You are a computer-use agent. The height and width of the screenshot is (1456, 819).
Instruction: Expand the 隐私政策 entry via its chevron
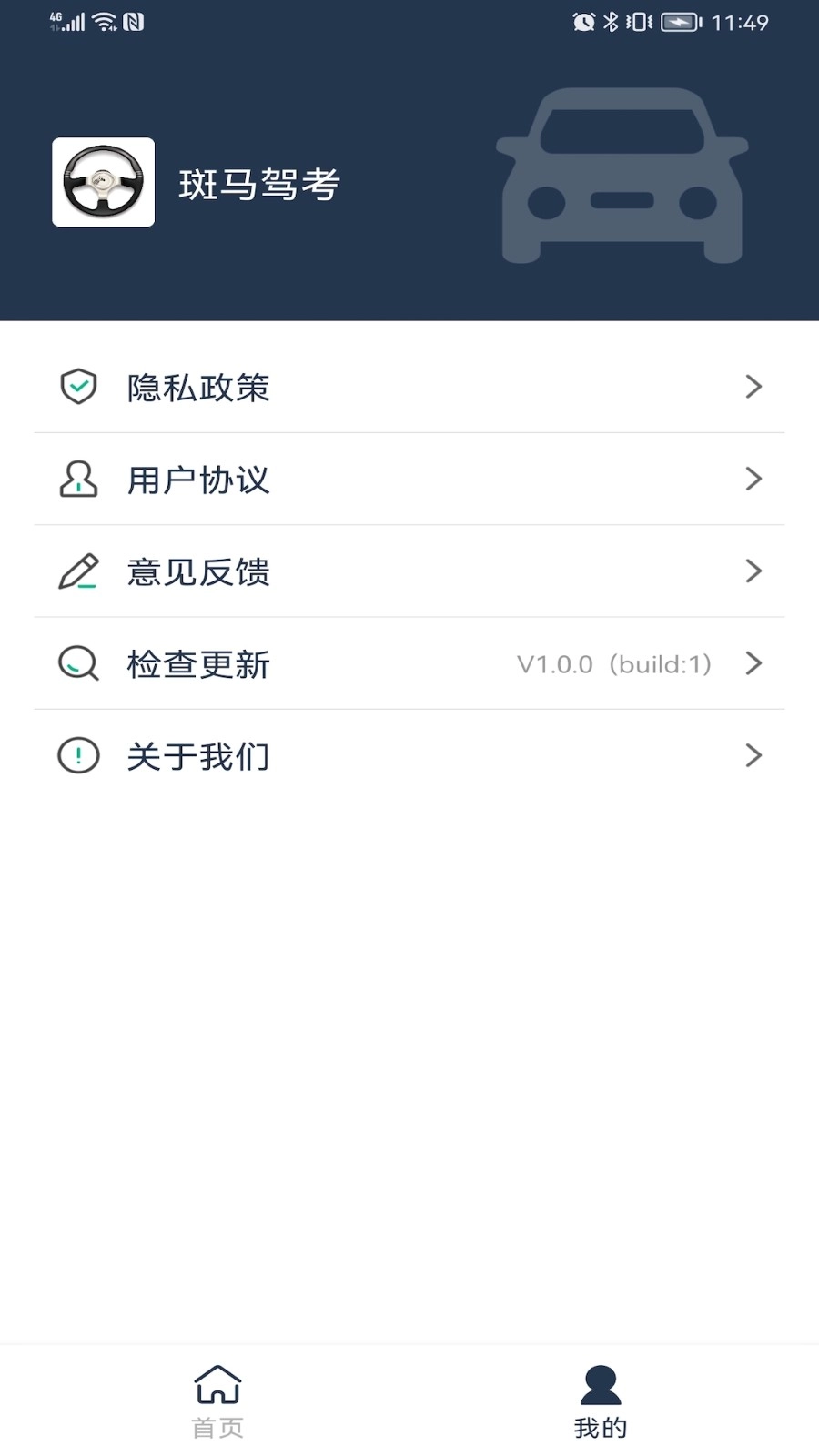point(753,387)
